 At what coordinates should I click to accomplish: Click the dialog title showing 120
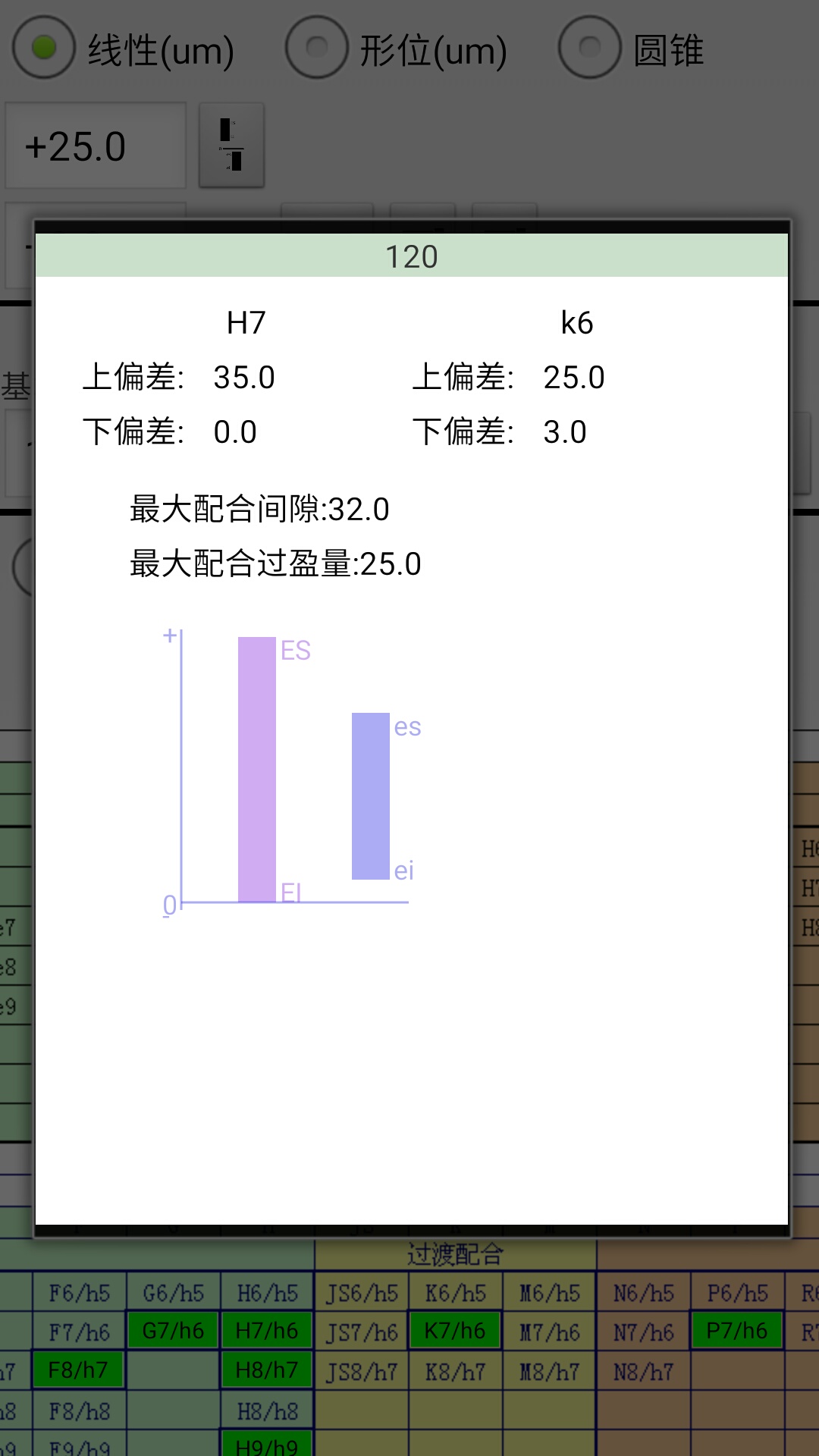(x=409, y=257)
